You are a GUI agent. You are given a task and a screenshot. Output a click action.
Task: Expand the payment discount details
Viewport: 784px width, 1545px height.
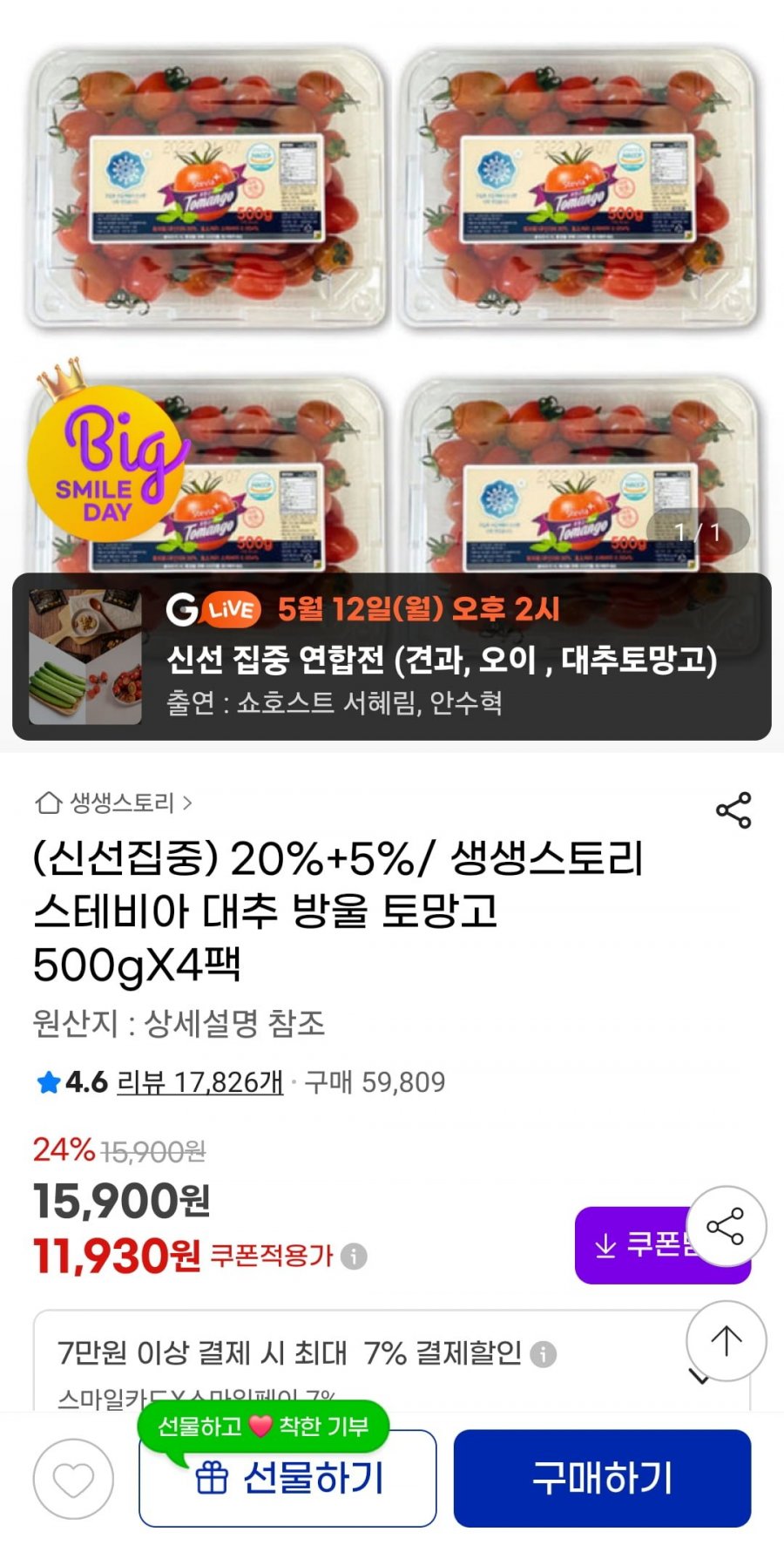point(699,1376)
